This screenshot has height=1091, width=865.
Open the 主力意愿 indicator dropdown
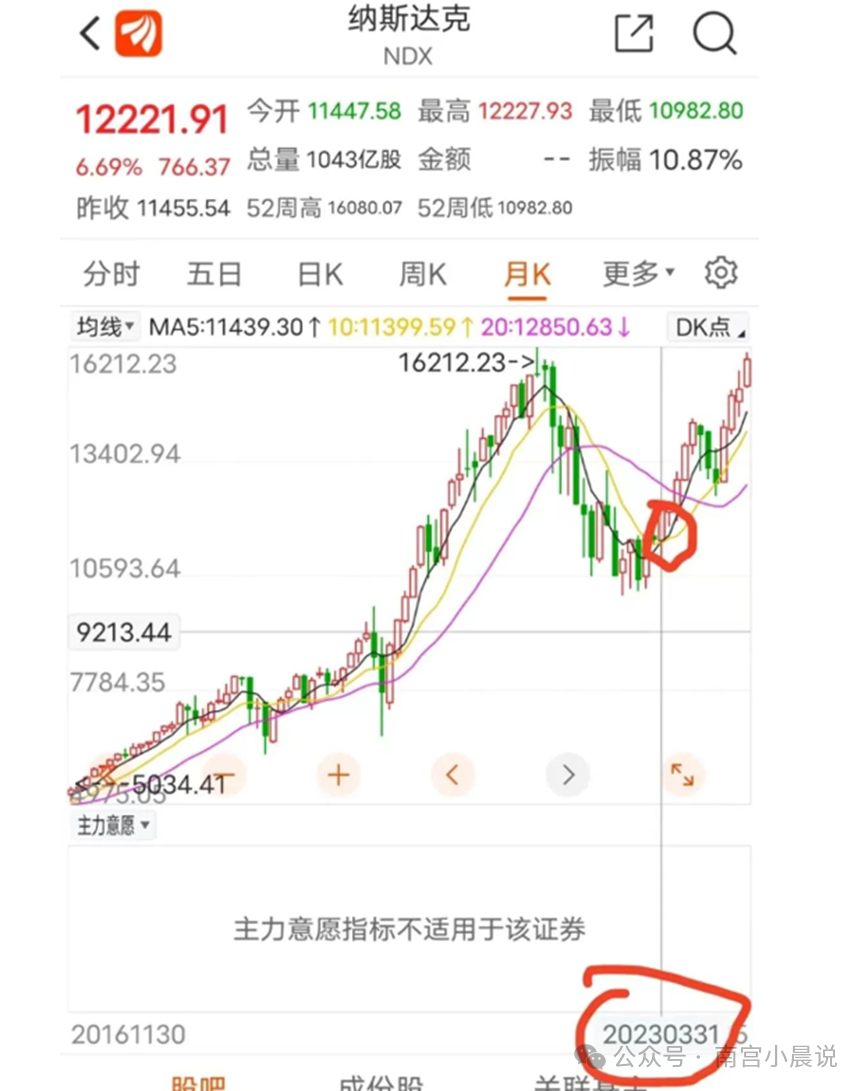click(113, 826)
